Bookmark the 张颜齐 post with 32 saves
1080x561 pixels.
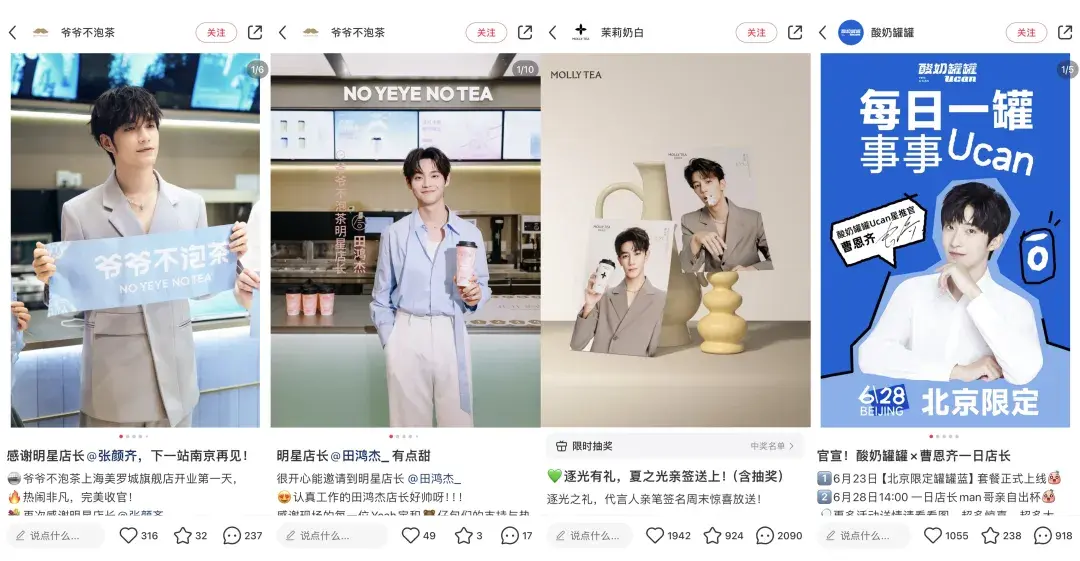pyautogui.click(x=183, y=536)
